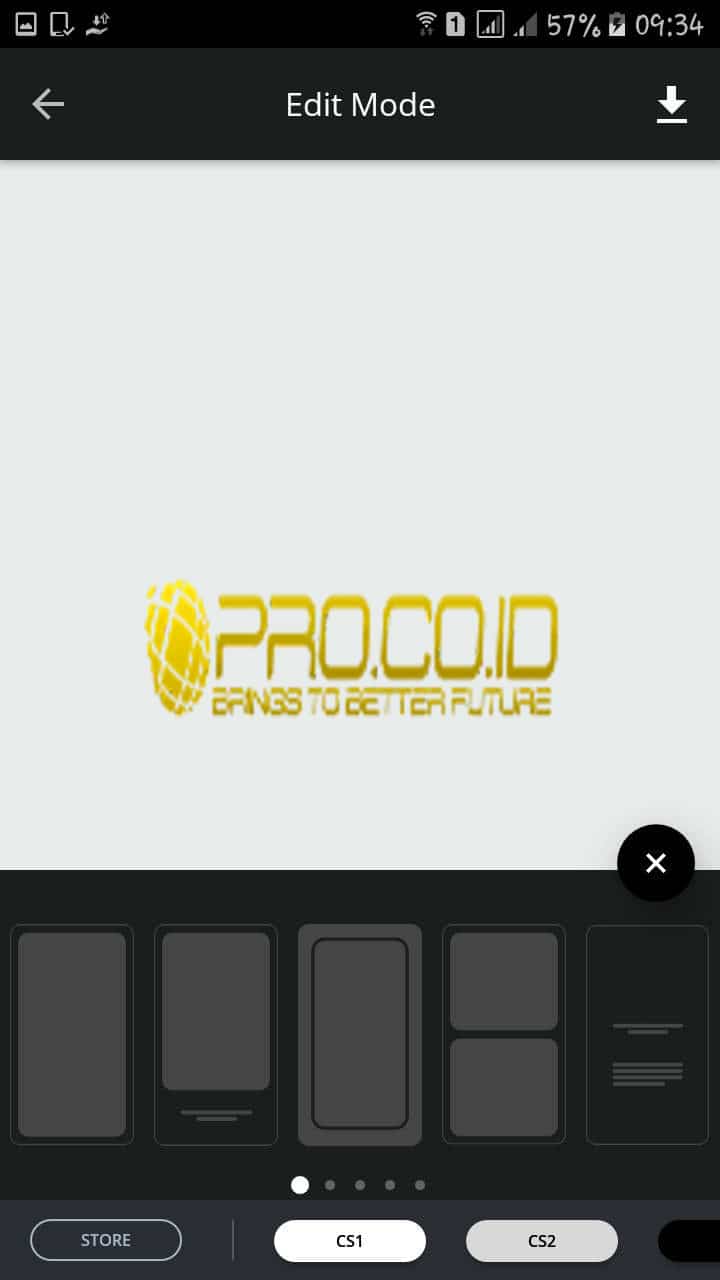Download the edited image

pyautogui.click(x=672, y=104)
